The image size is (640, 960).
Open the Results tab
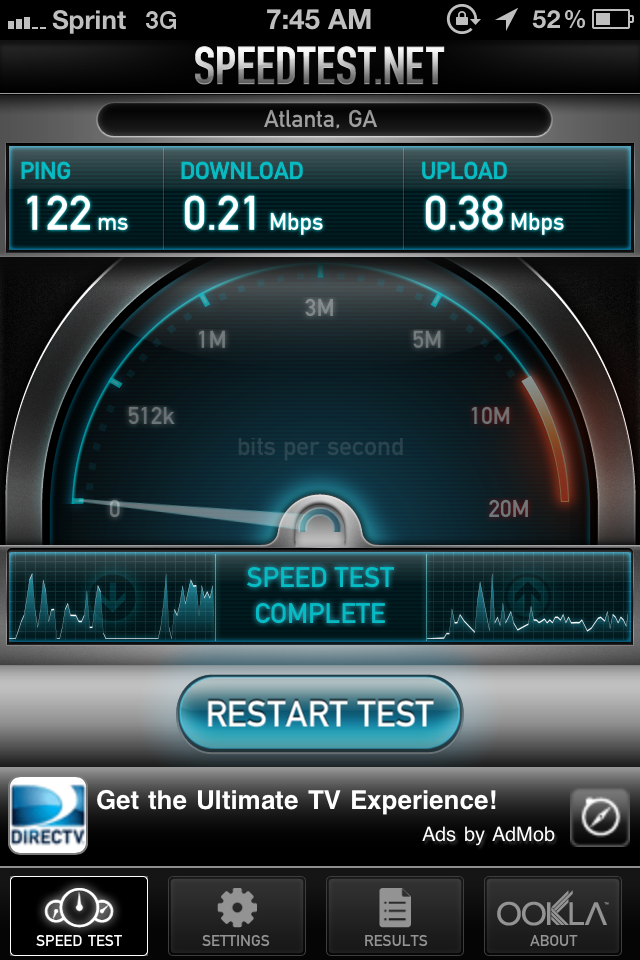395,915
